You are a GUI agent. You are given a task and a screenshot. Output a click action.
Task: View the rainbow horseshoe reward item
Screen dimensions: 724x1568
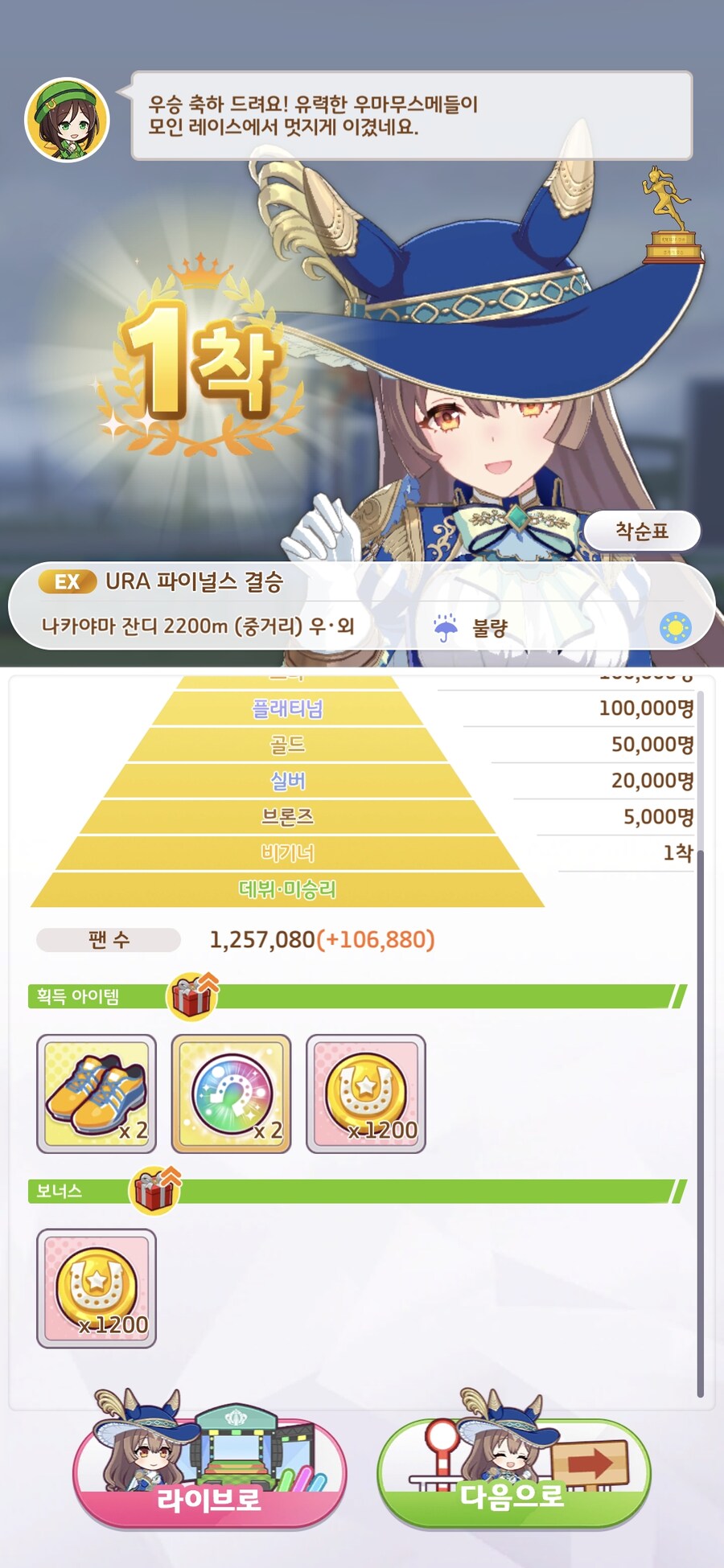(x=231, y=1094)
